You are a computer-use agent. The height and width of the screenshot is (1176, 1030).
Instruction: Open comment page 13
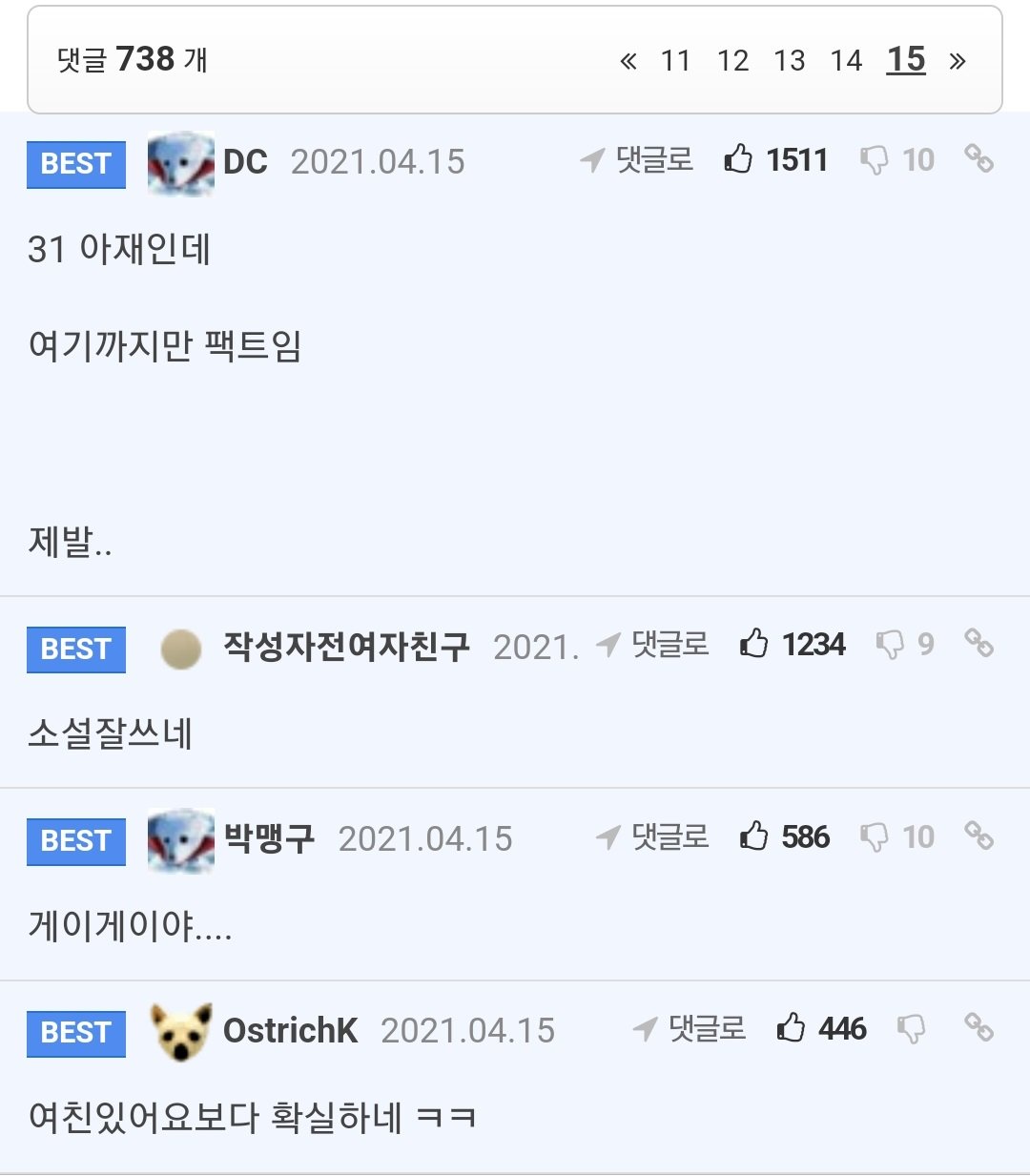coord(790,61)
